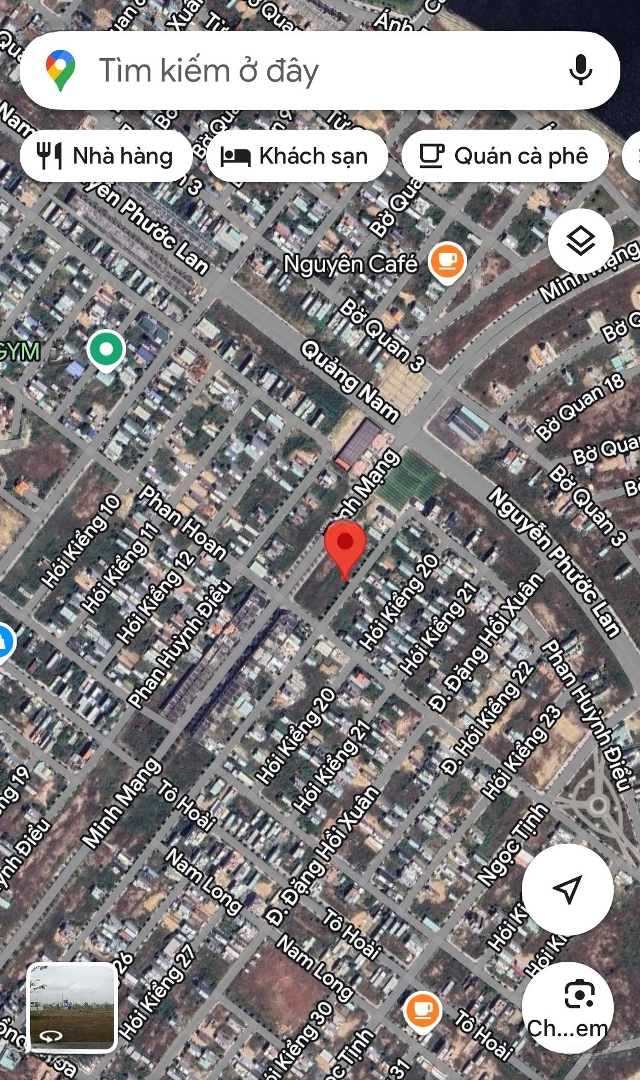Center map on my current location
The height and width of the screenshot is (1080, 640).
(x=567, y=889)
